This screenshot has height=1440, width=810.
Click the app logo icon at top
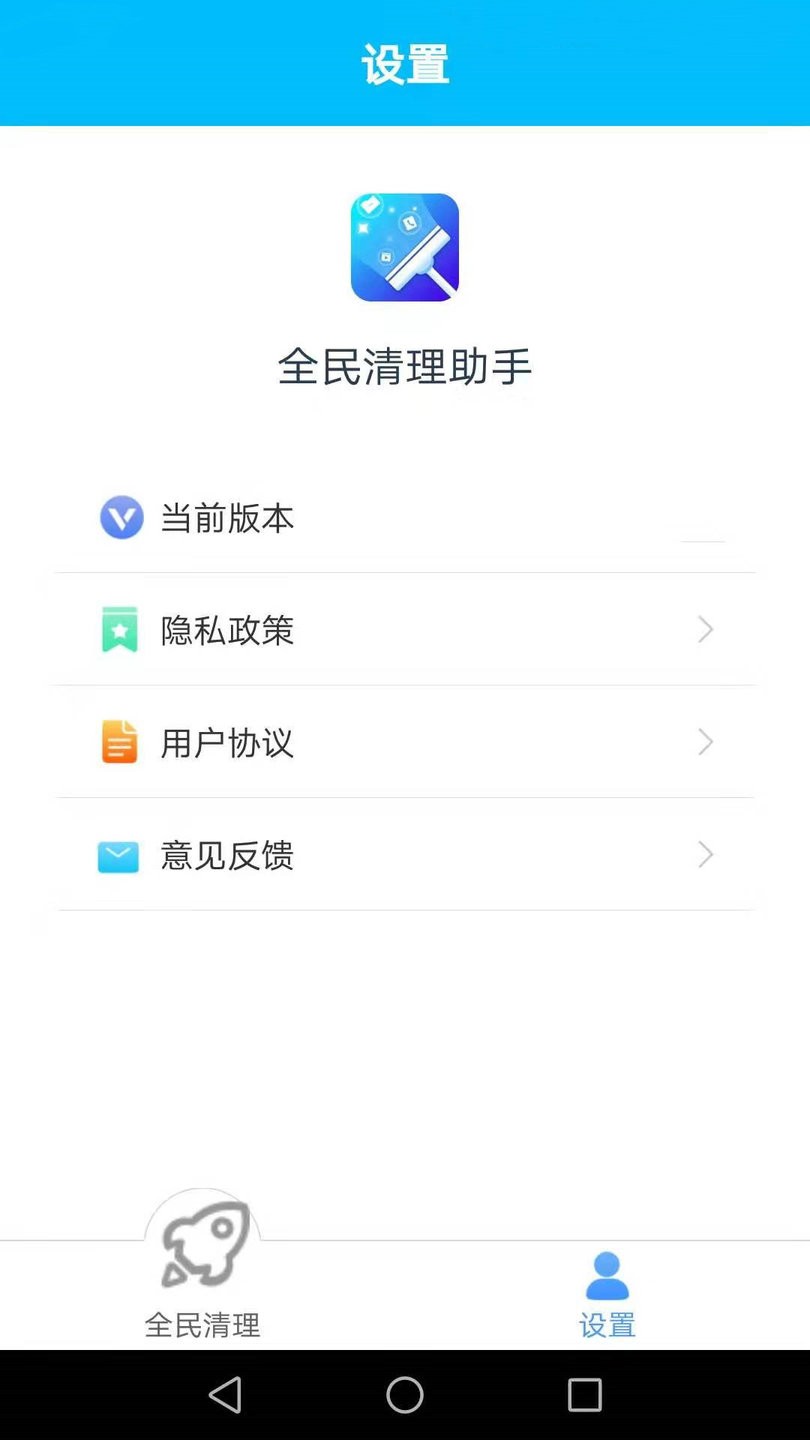[405, 247]
